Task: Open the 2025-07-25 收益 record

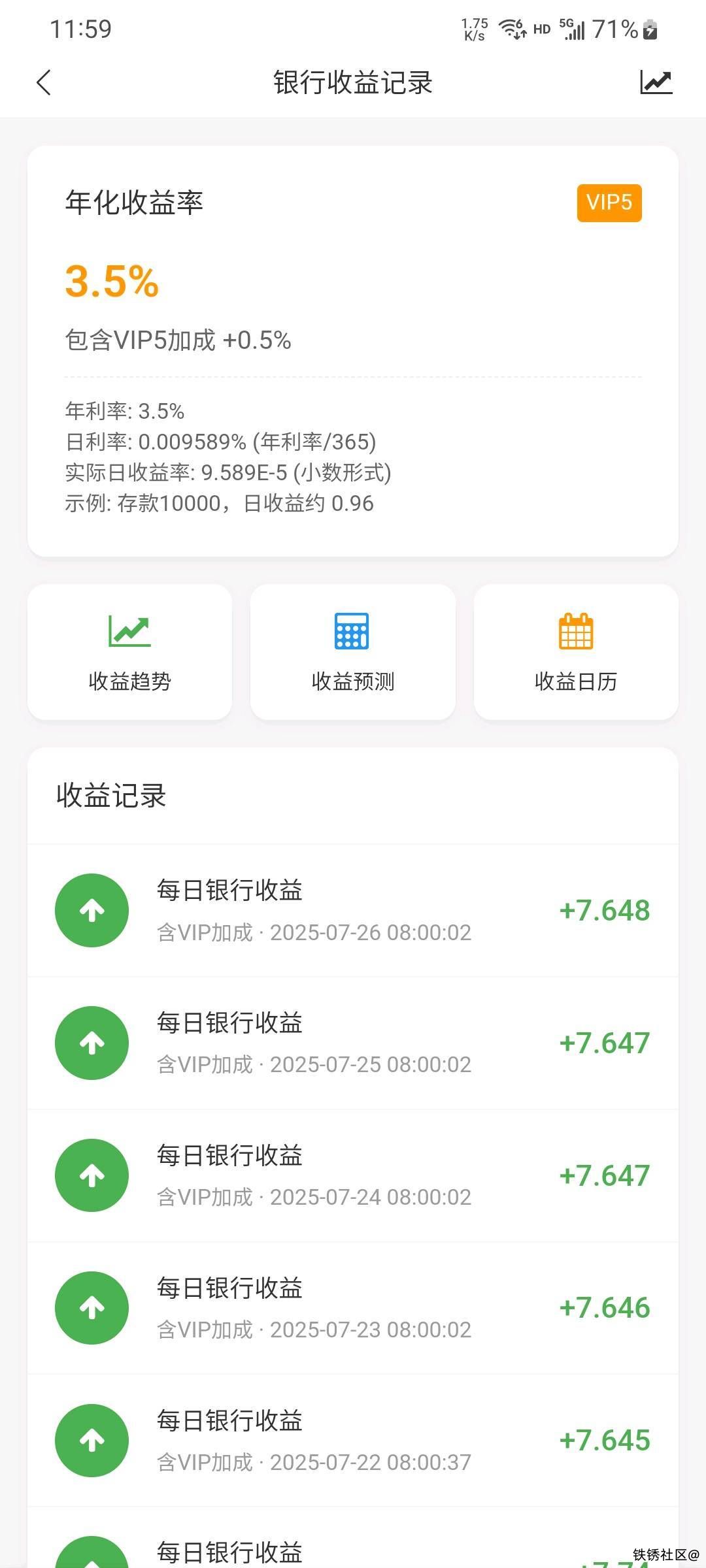Action: [352, 1043]
